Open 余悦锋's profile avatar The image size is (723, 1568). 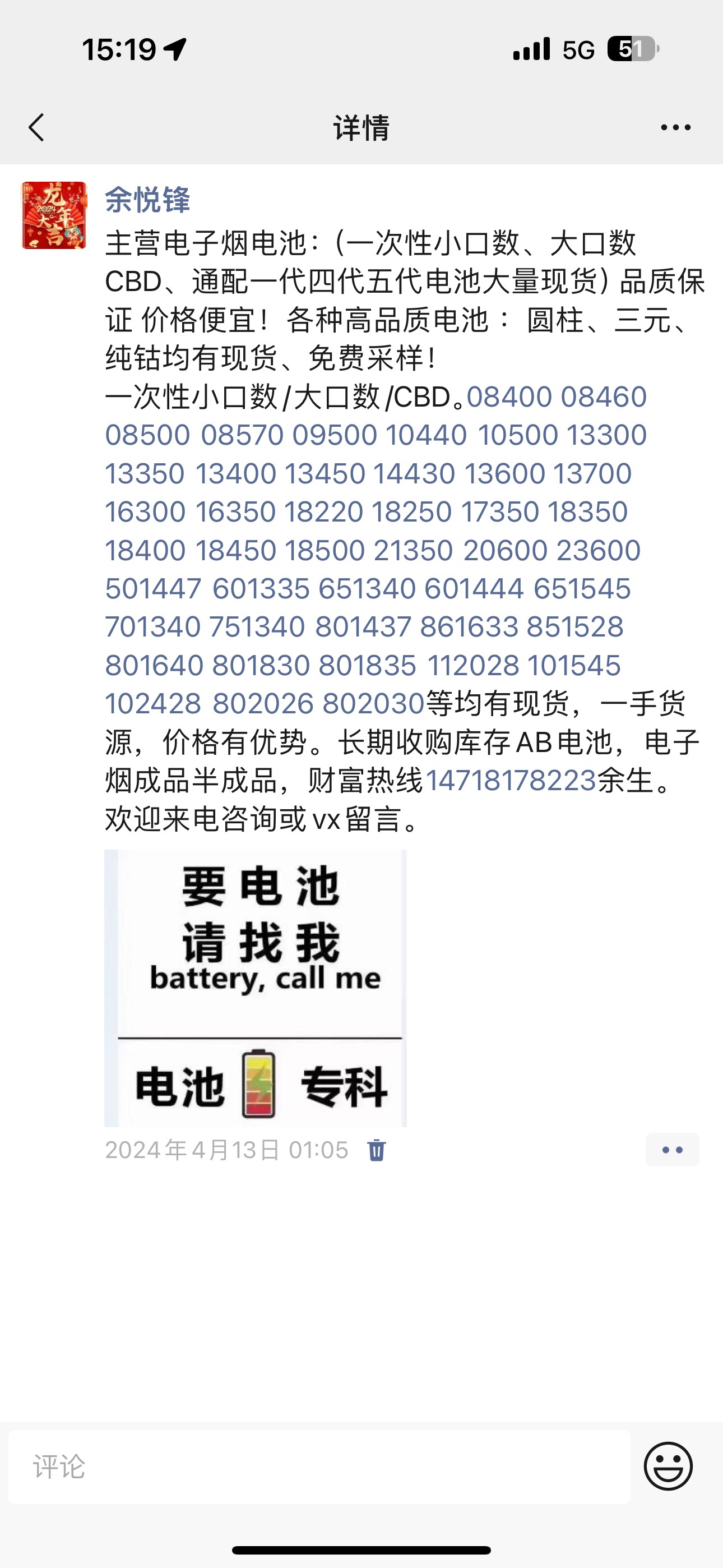click(x=54, y=215)
